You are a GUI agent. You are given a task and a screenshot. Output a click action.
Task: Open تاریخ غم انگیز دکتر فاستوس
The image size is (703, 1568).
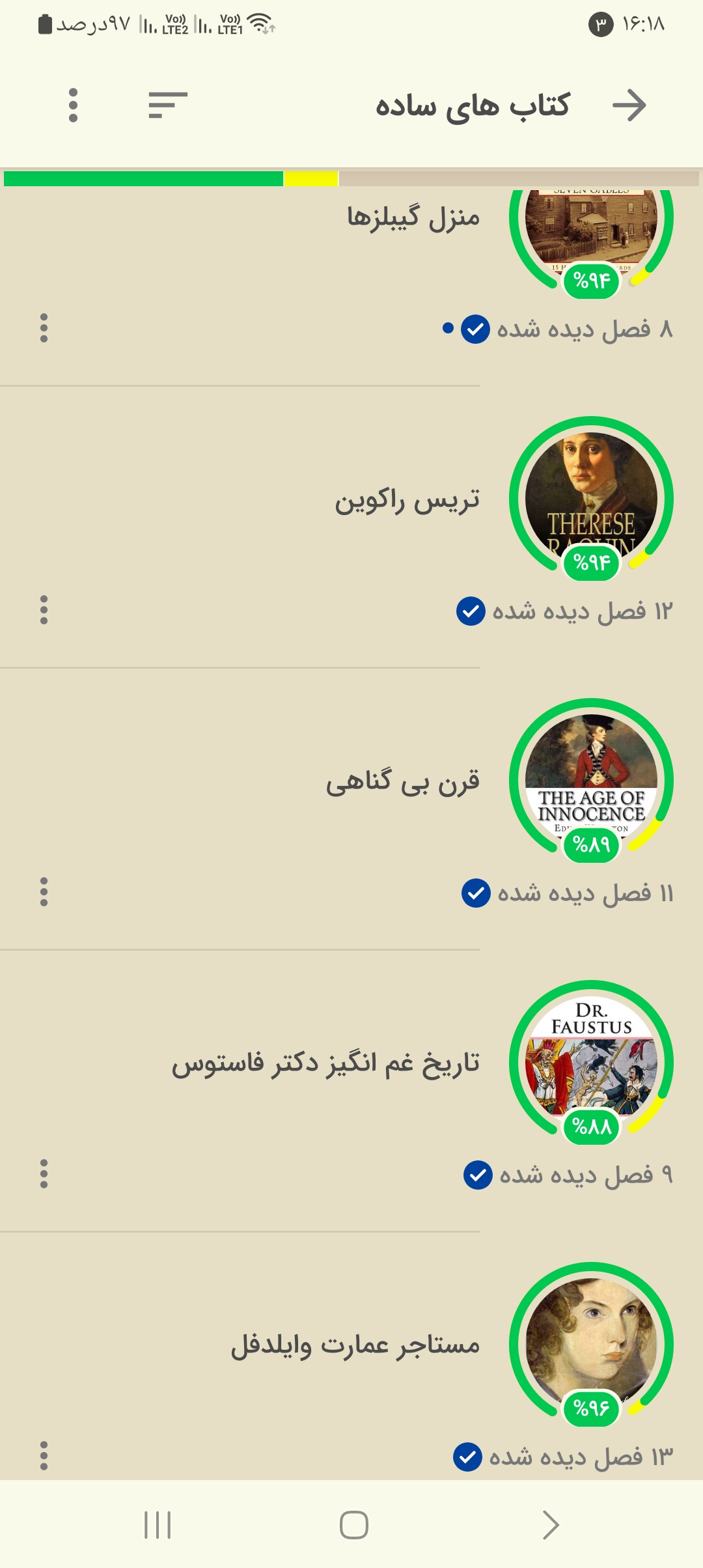pyautogui.click(x=325, y=1063)
